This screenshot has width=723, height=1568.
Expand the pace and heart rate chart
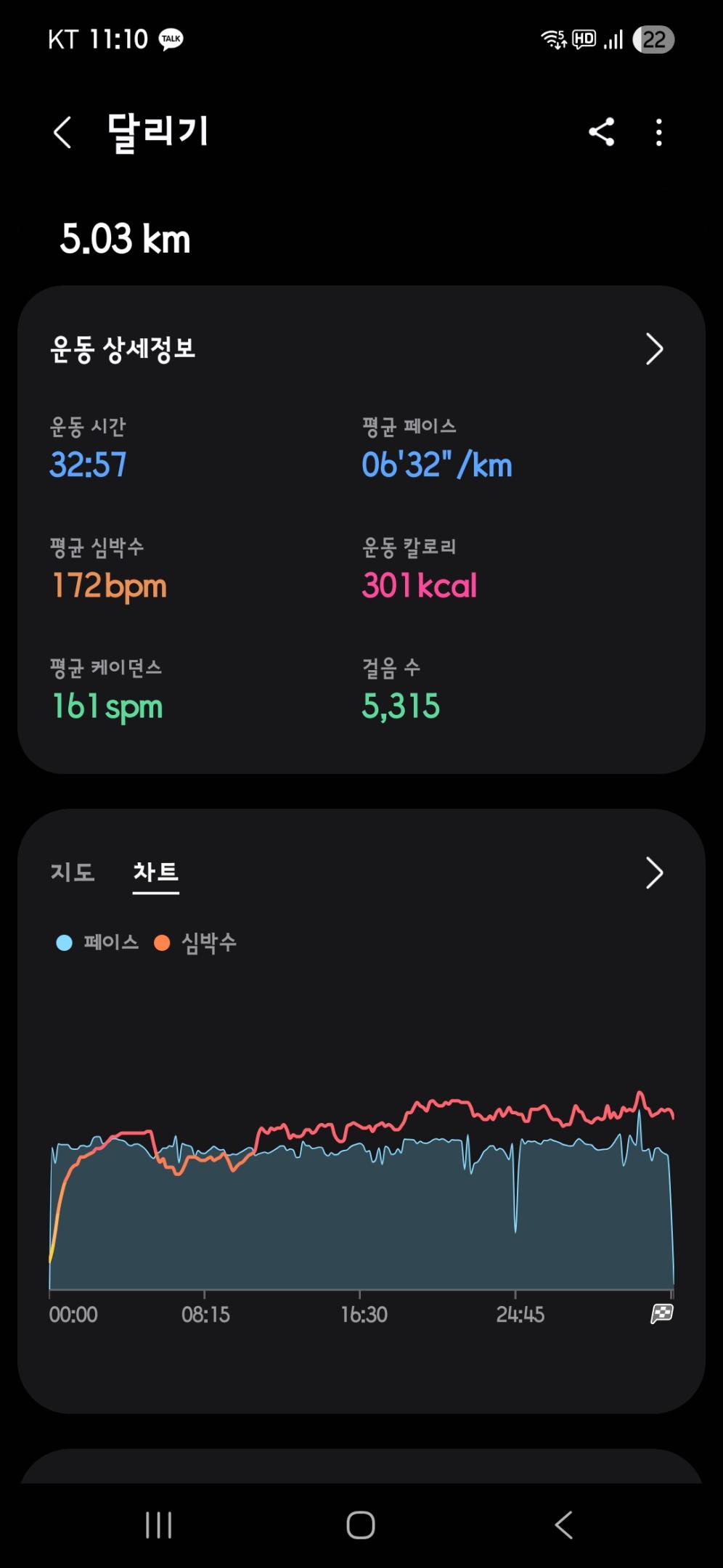coord(654,873)
